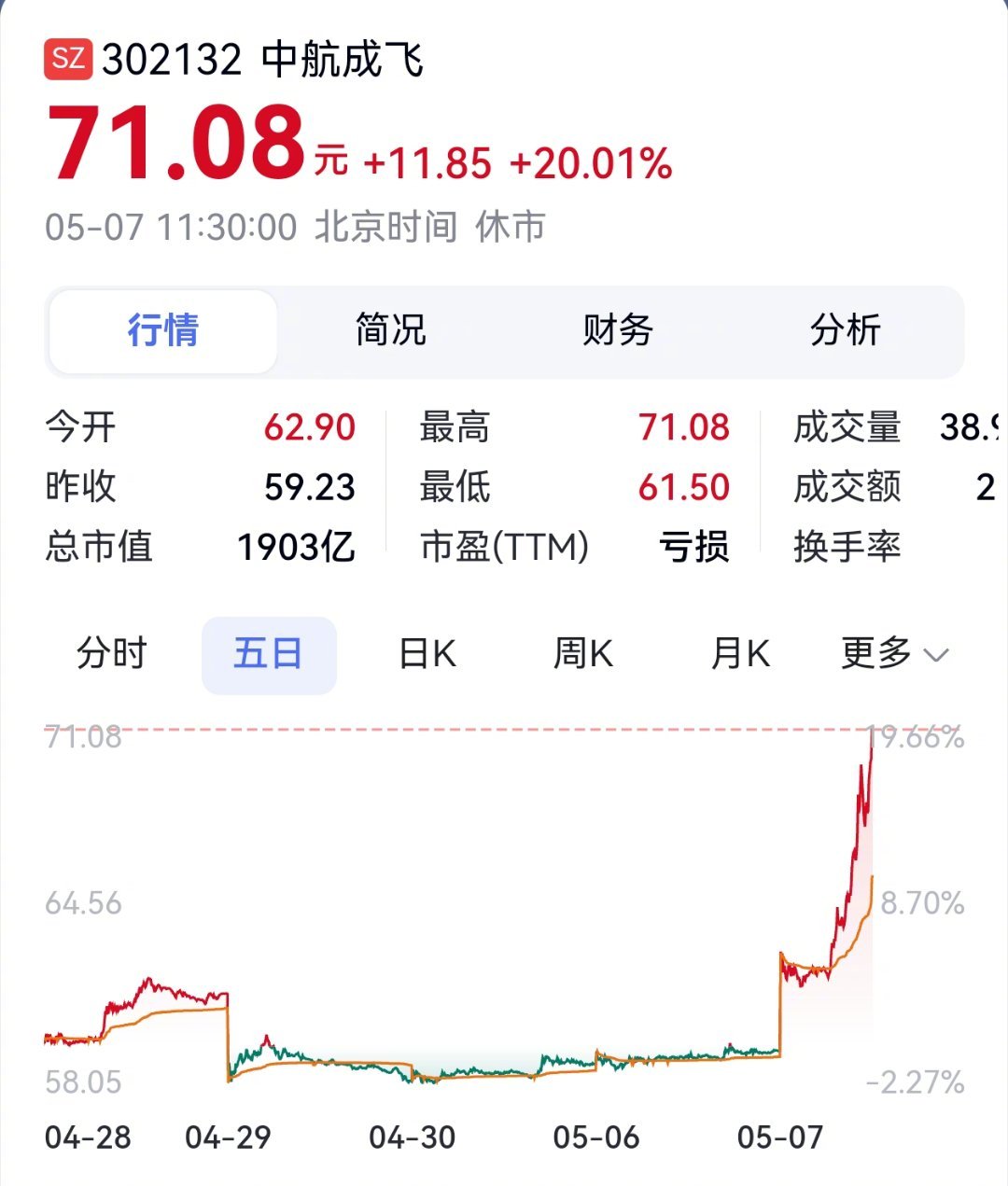Expand the 更多 chart options dropdown
Viewport: 1008px width, 1186px height.
point(894,654)
